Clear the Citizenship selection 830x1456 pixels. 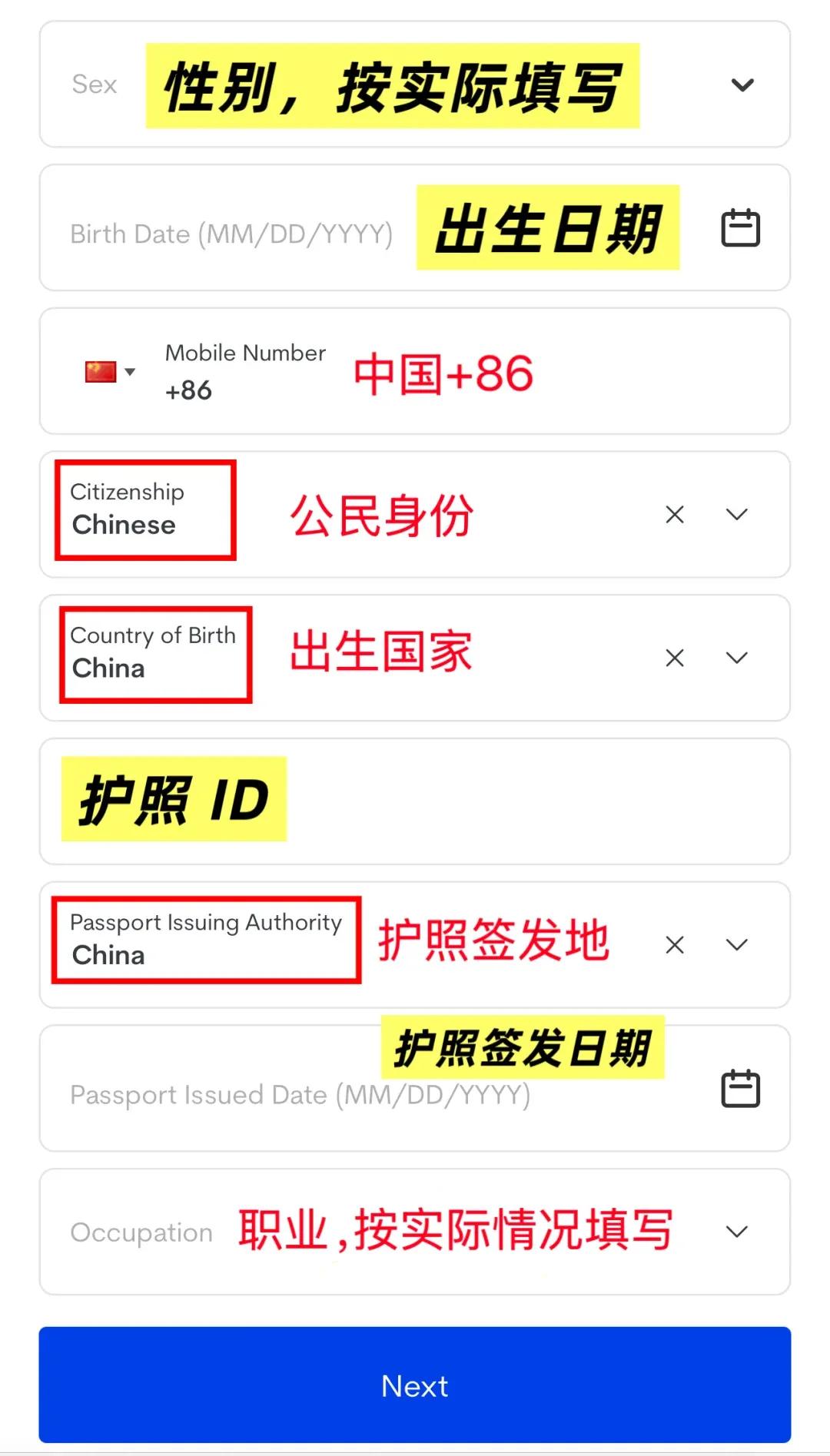(675, 515)
